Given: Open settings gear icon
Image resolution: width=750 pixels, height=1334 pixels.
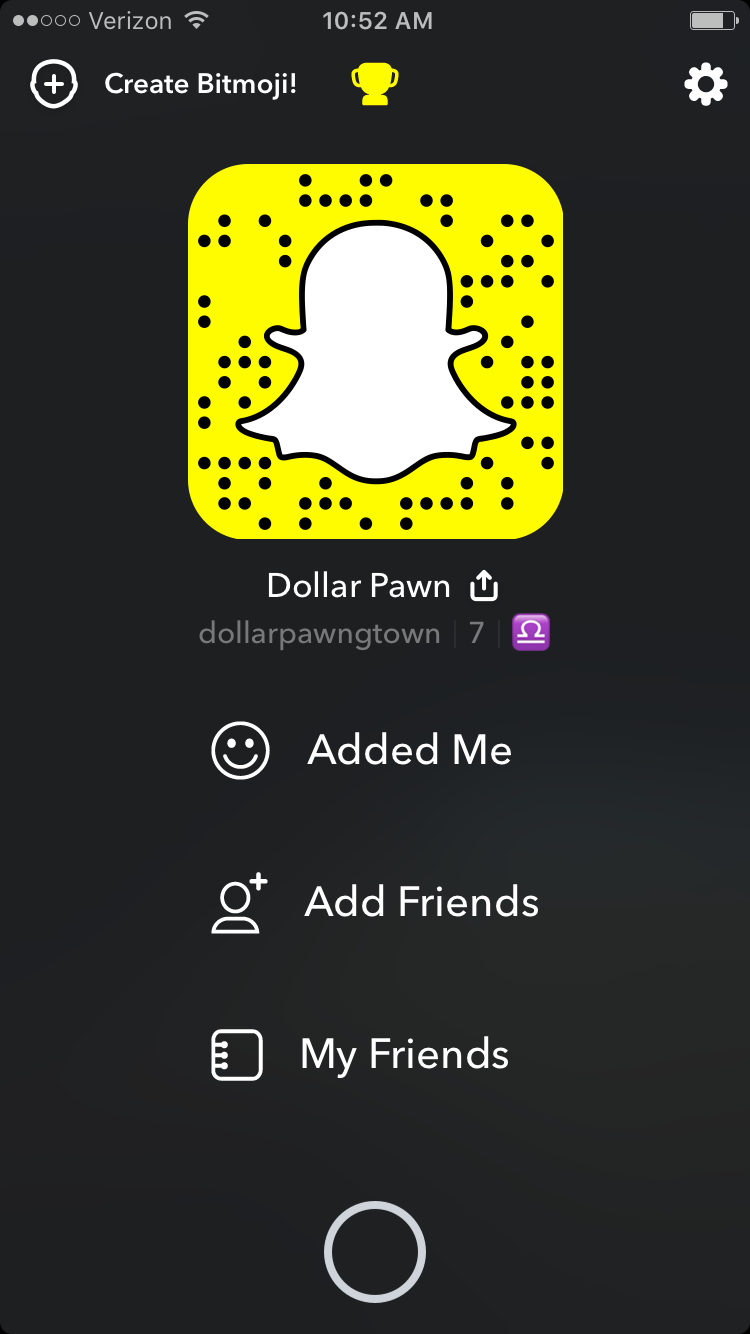Looking at the screenshot, I should (x=705, y=84).
